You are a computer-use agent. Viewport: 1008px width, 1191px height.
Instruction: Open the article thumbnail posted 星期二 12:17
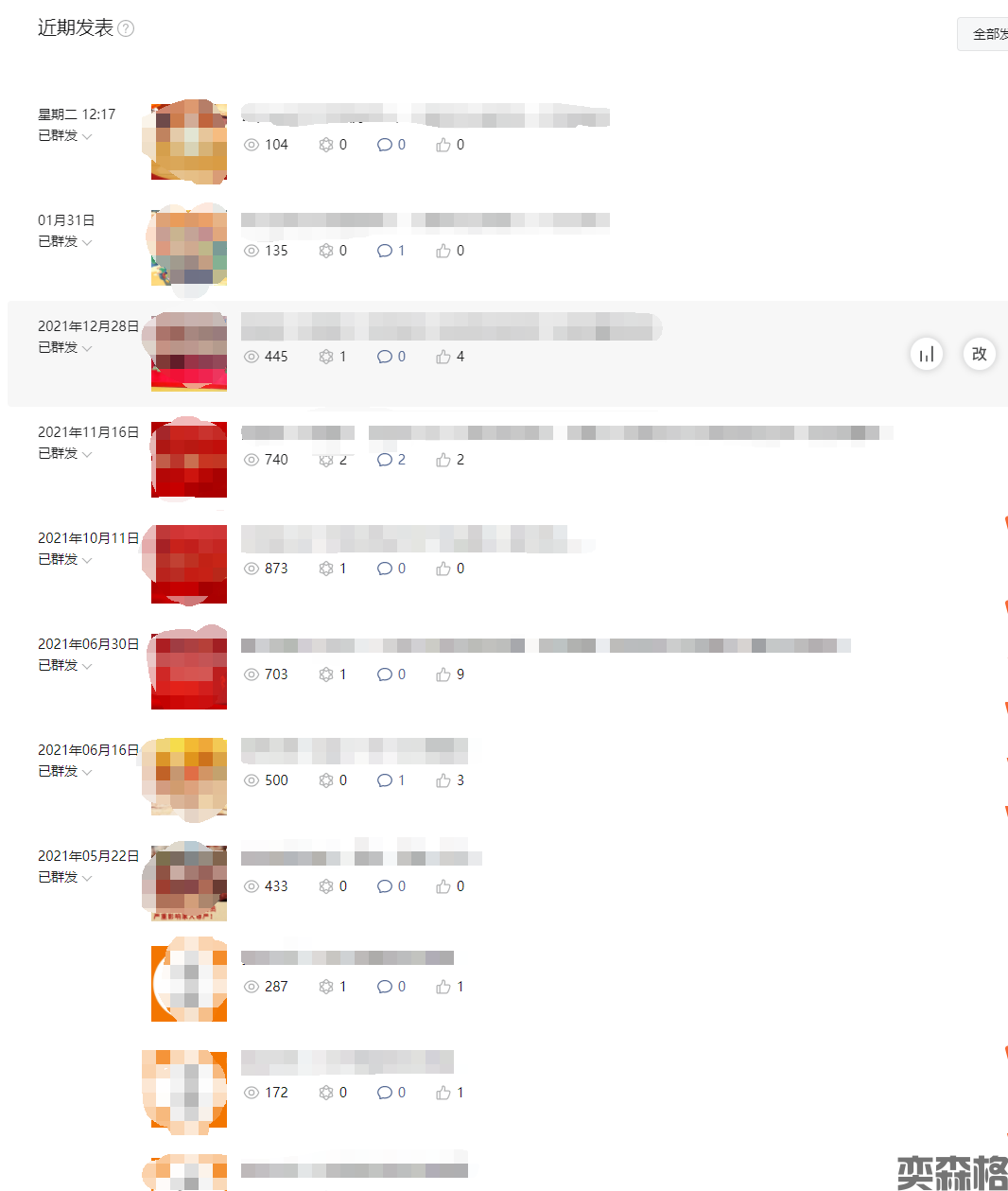[x=189, y=142]
